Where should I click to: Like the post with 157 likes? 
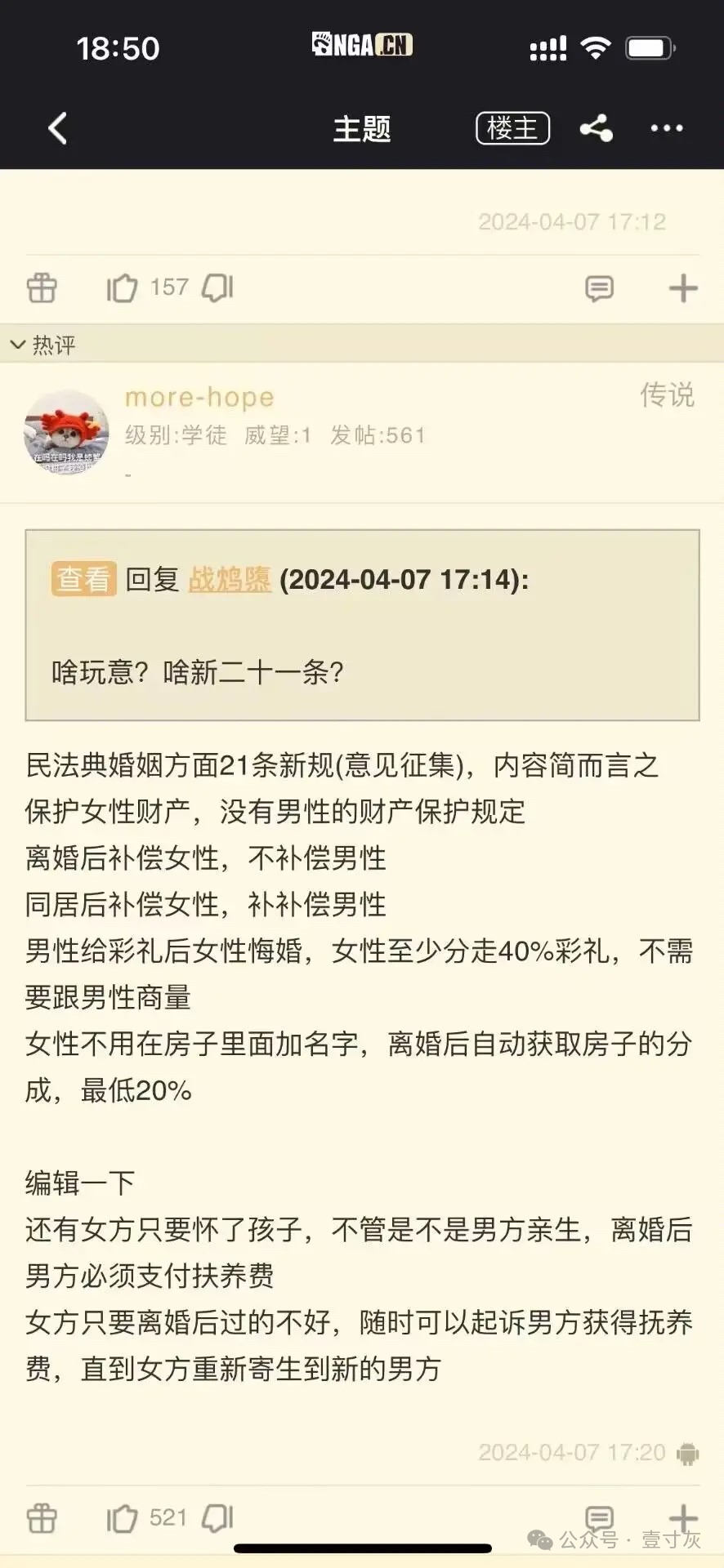122,287
